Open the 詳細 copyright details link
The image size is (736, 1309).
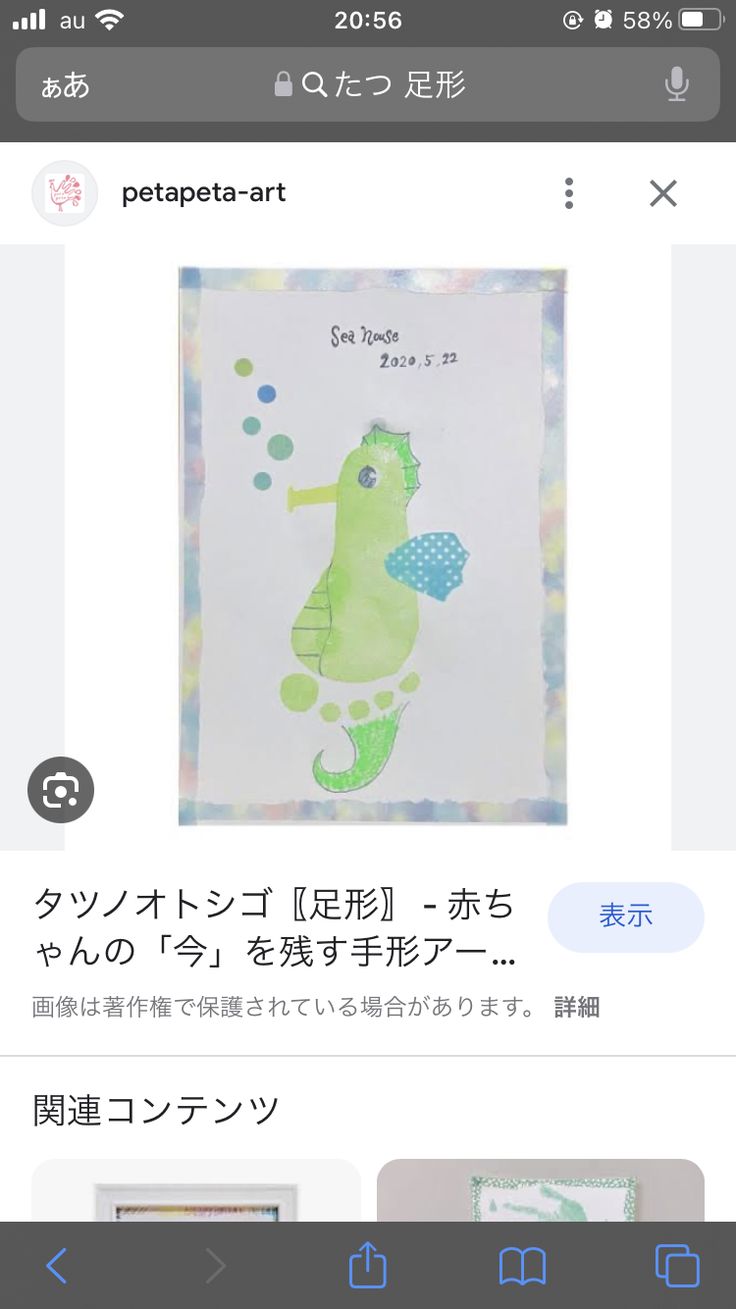click(577, 1006)
